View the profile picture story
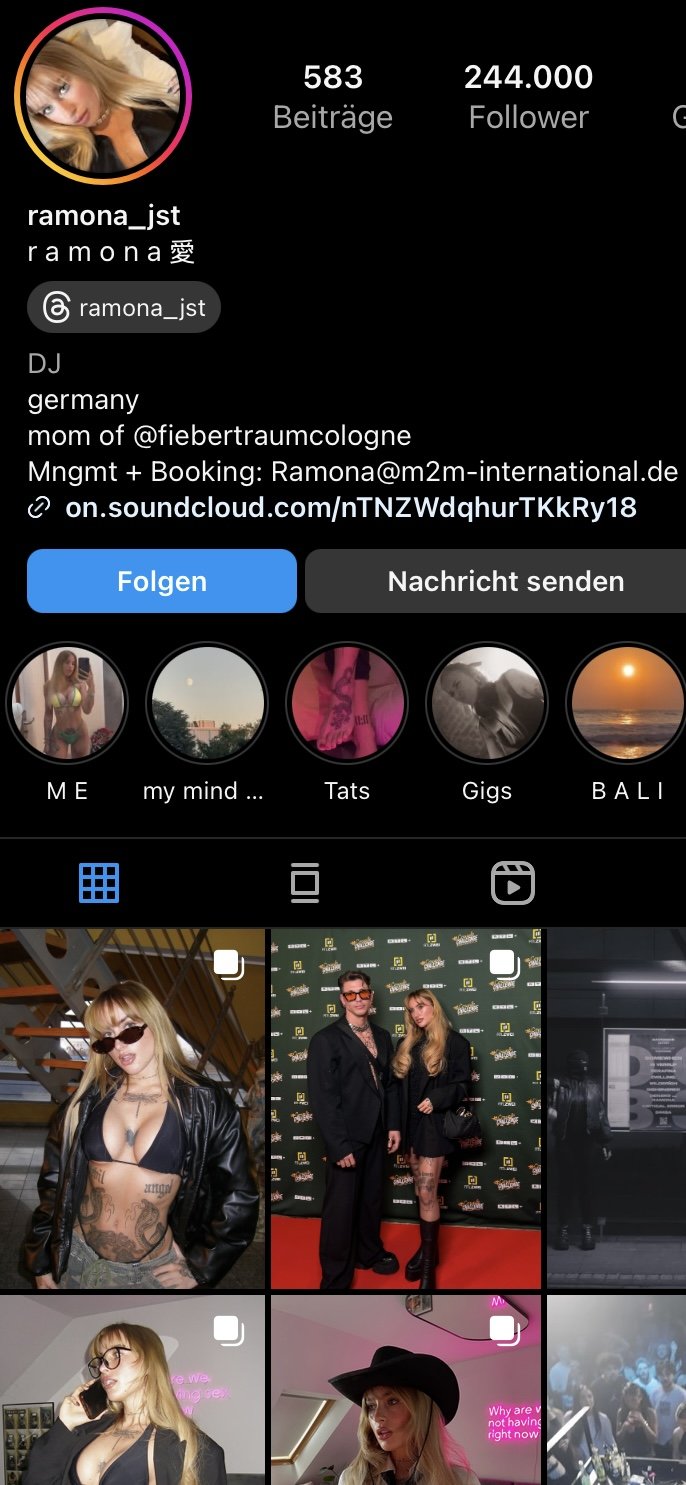 (x=103, y=96)
